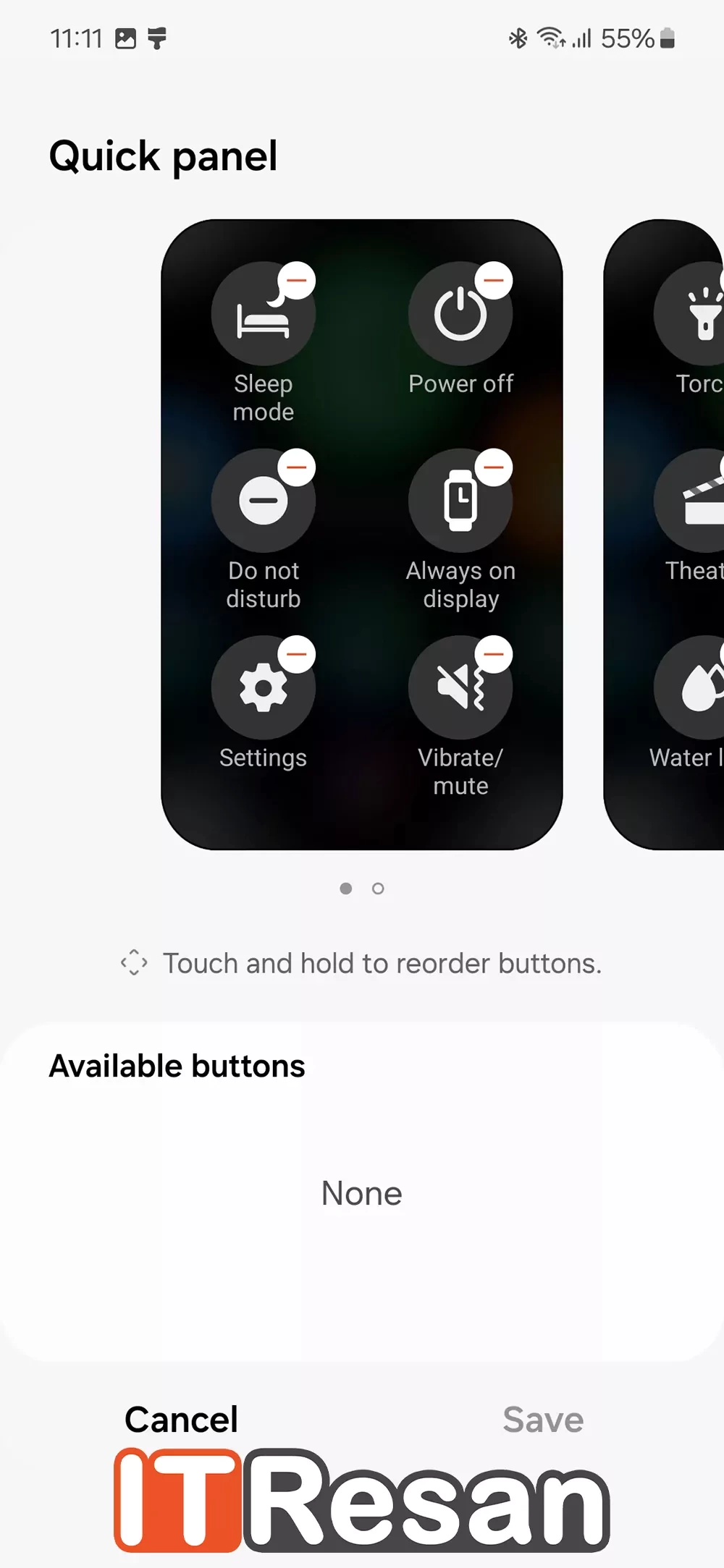Image resolution: width=724 pixels, height=1568 pixels.
Task: Remove Sleep mode button from panel
Action: (297, 281)
